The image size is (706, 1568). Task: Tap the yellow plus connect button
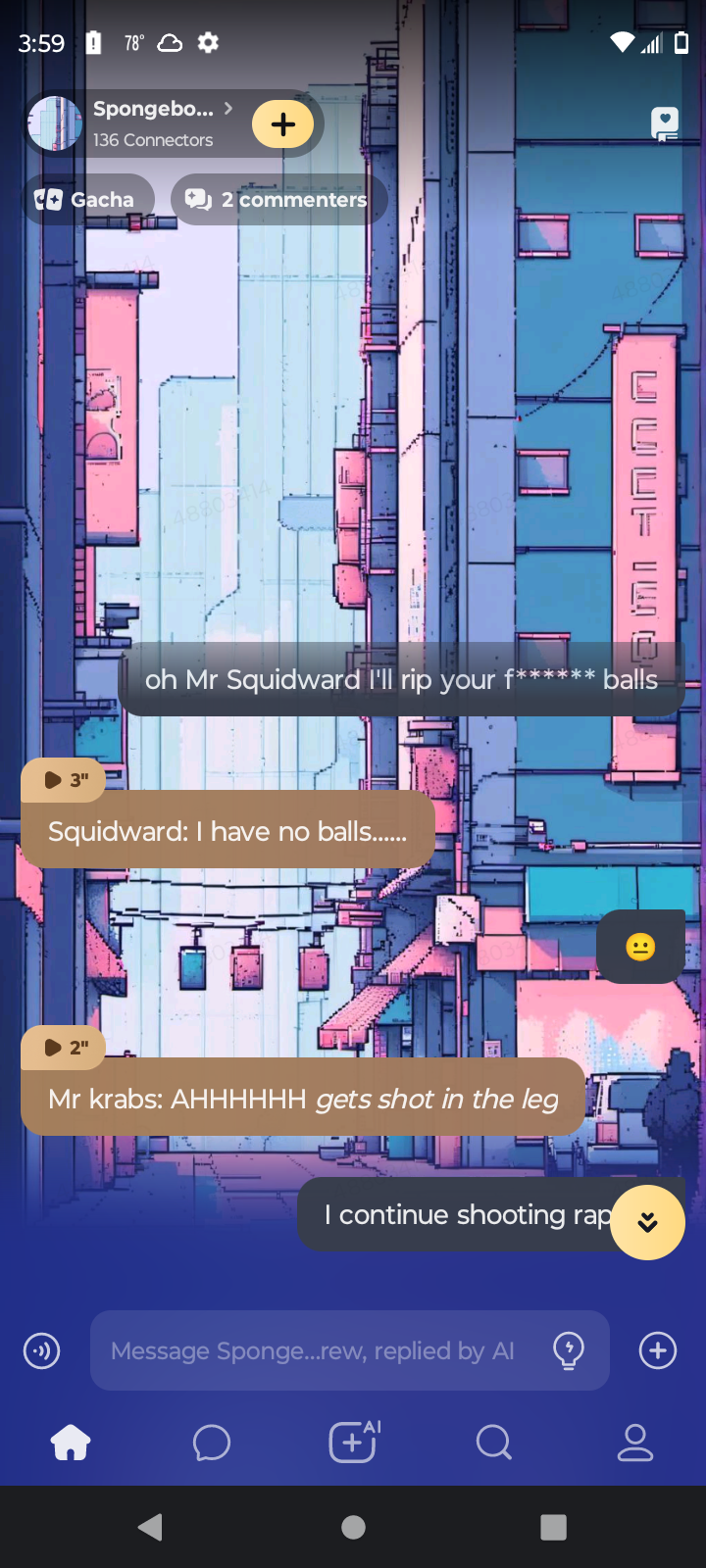[x=282, y=124]
